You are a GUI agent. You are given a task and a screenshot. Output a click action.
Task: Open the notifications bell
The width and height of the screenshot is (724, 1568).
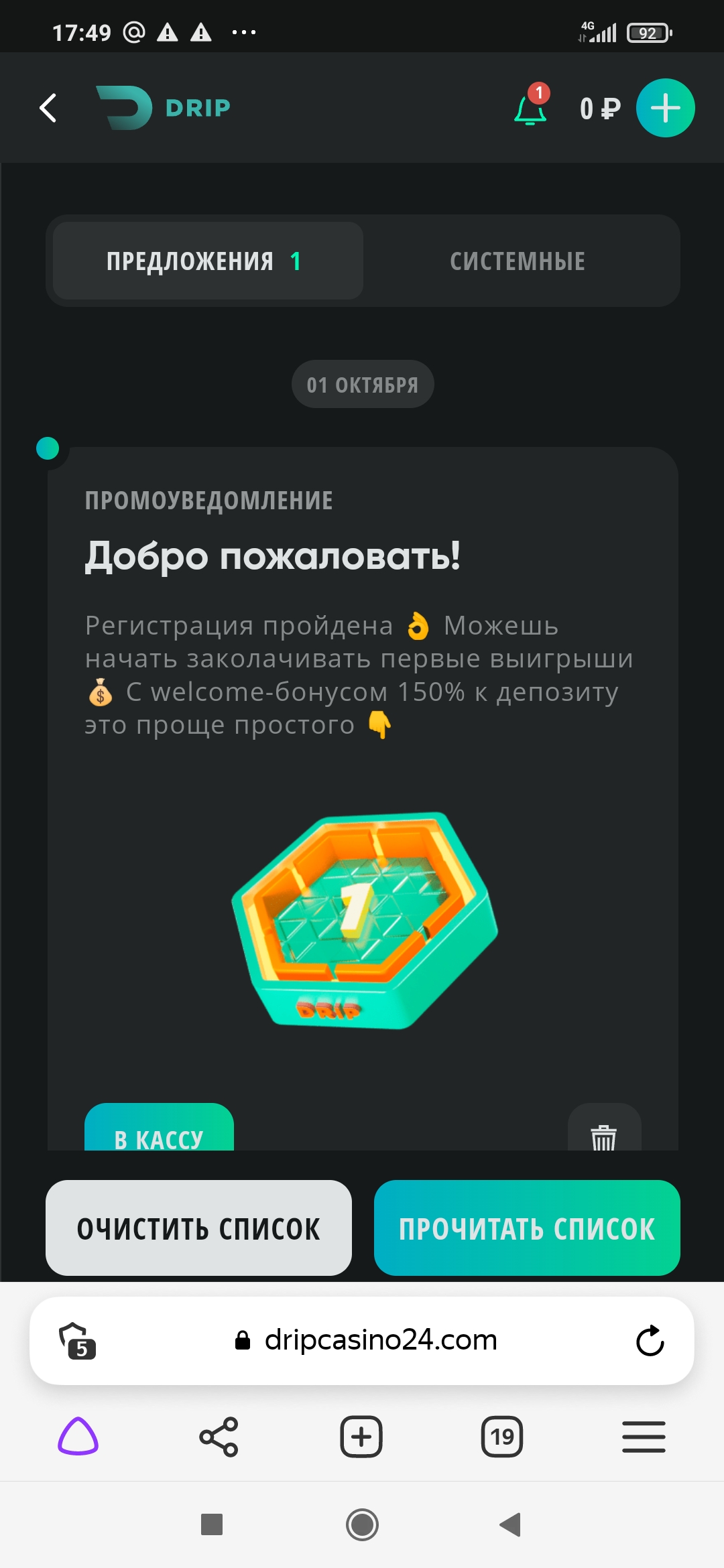[530, 109]
